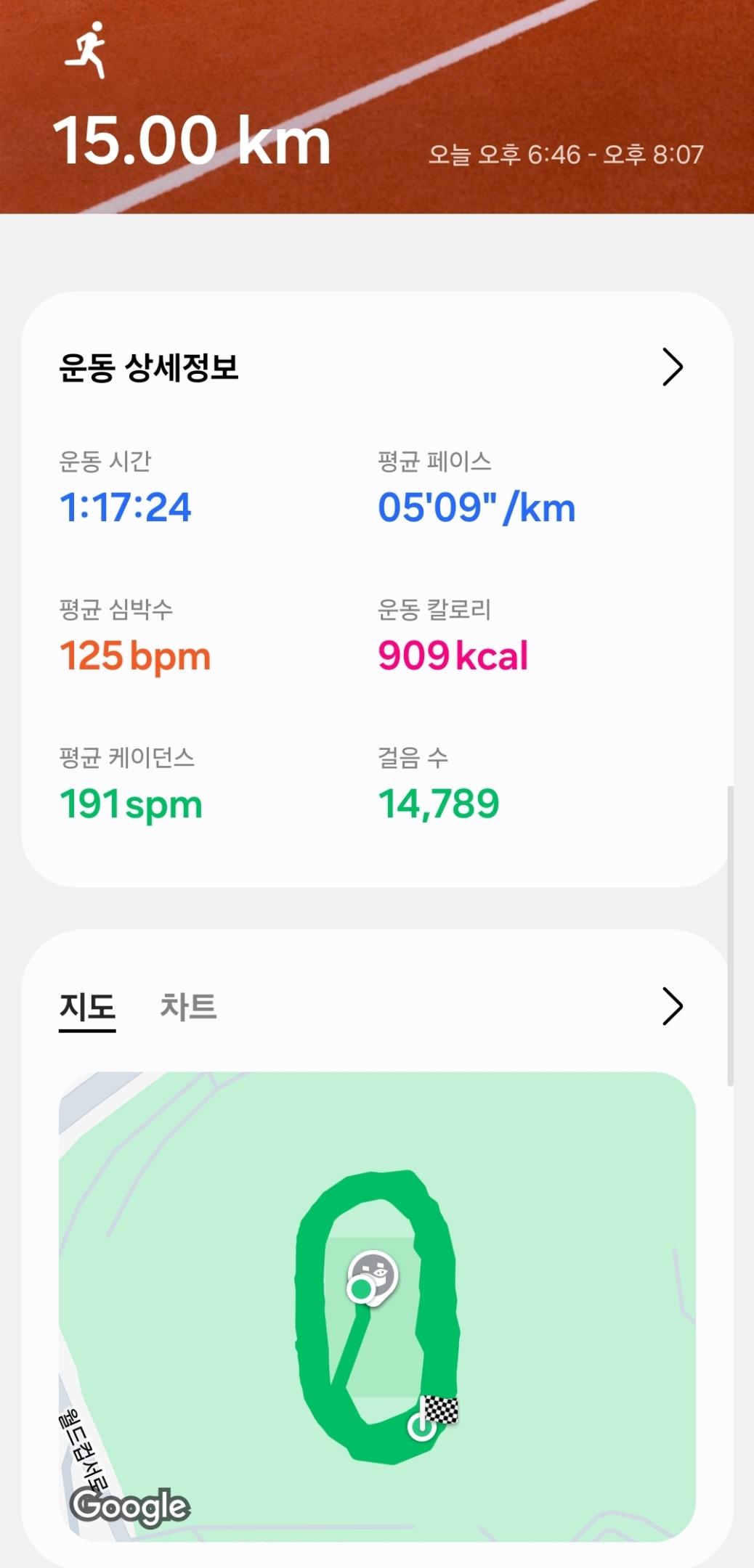Open the running route map
Image resolution: width=754 pixels, height=1568 pixels.
(377, 1307)
